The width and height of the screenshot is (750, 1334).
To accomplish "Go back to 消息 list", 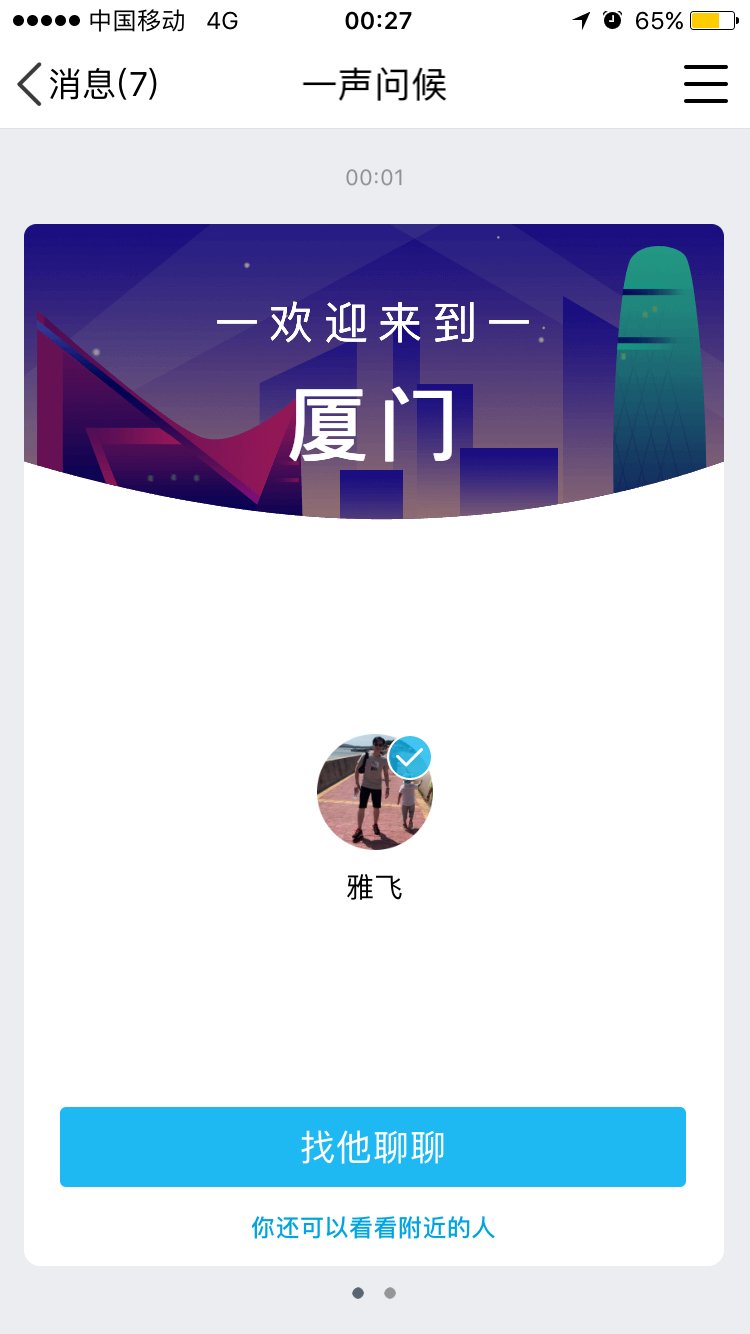I will coord(88,84).
